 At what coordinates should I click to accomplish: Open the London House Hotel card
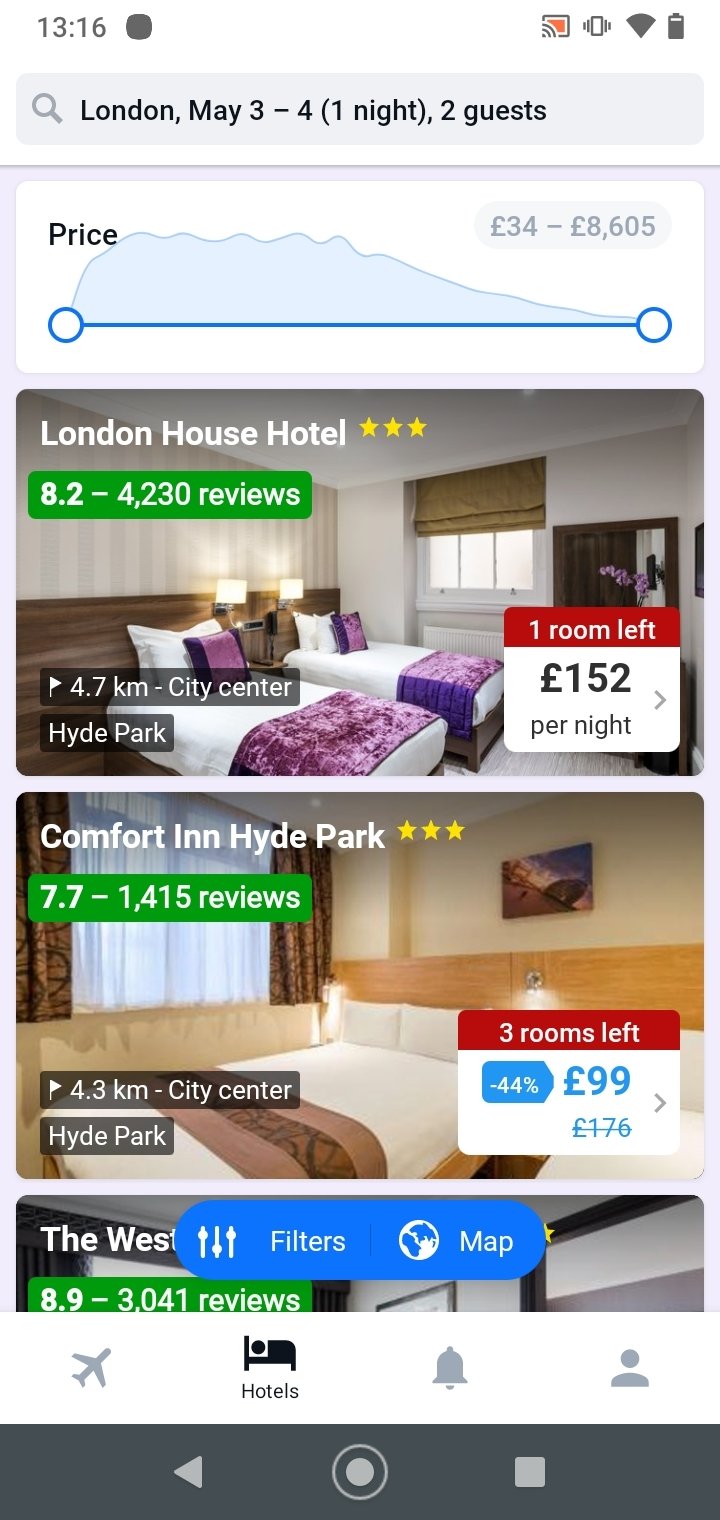coord(360,582)
